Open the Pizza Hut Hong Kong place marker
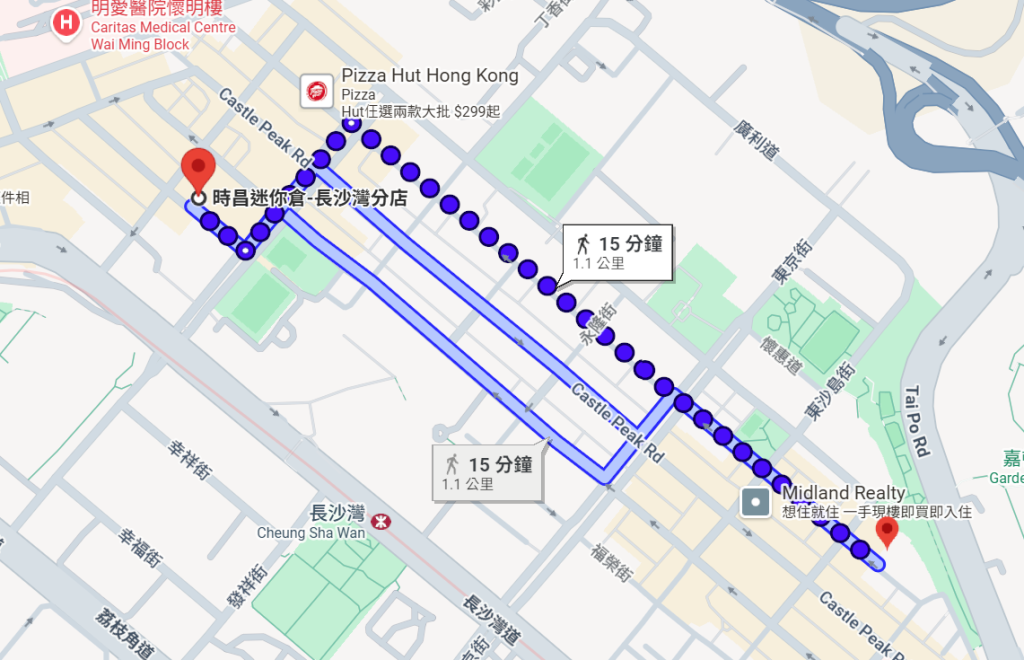This screenshot has height=660, width=1024. (316, 92)
